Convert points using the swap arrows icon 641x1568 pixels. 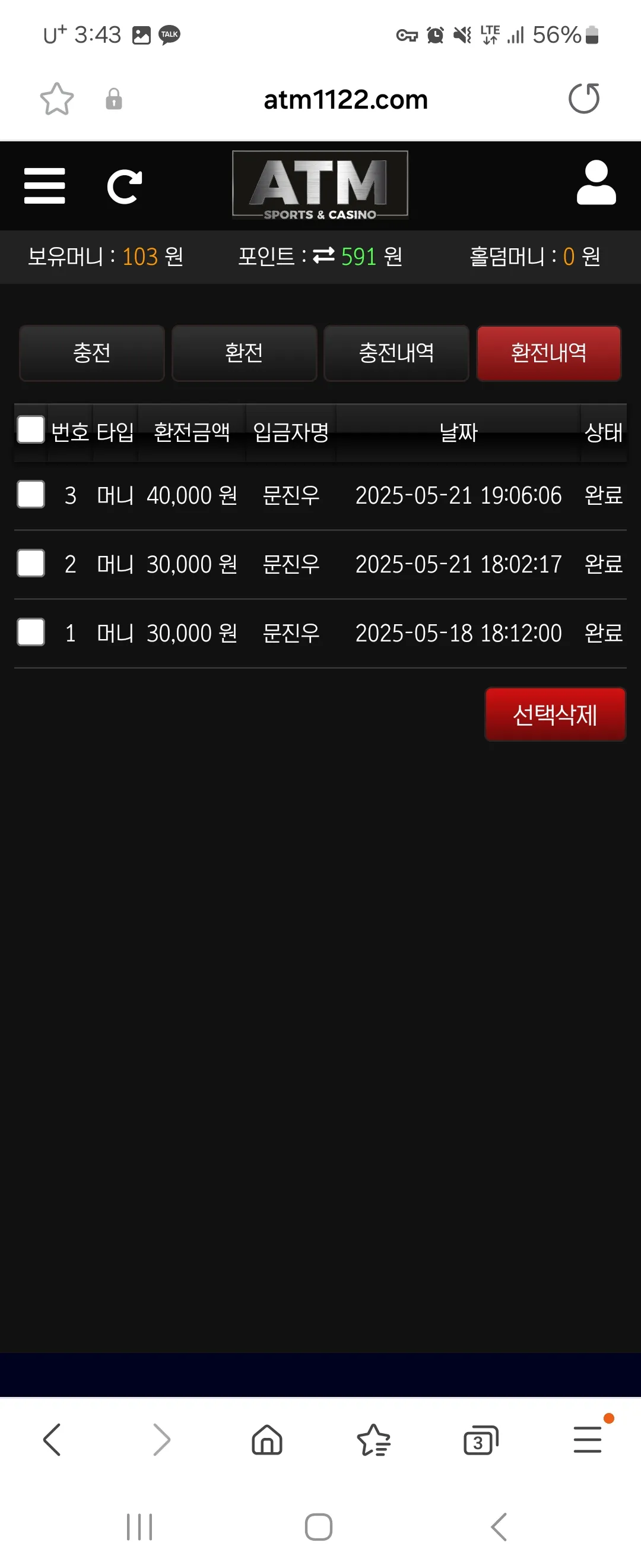coord(323,255)
